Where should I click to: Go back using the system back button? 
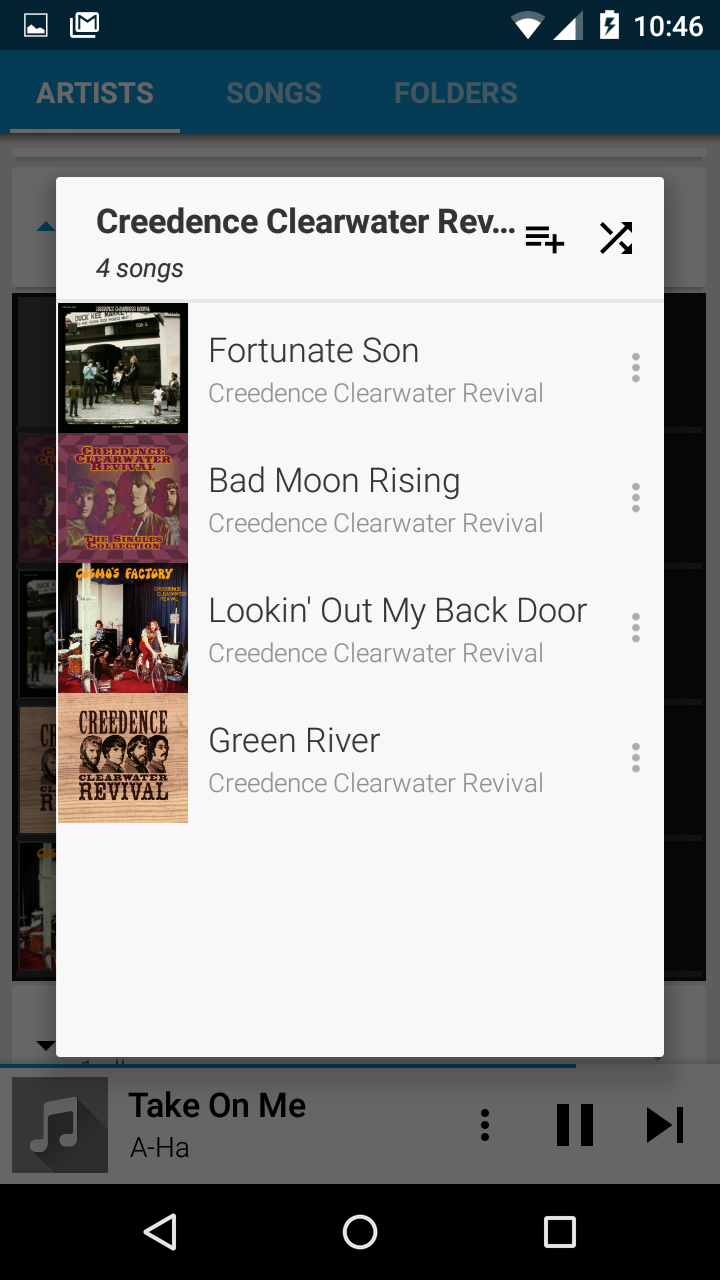click(160, 1232)
